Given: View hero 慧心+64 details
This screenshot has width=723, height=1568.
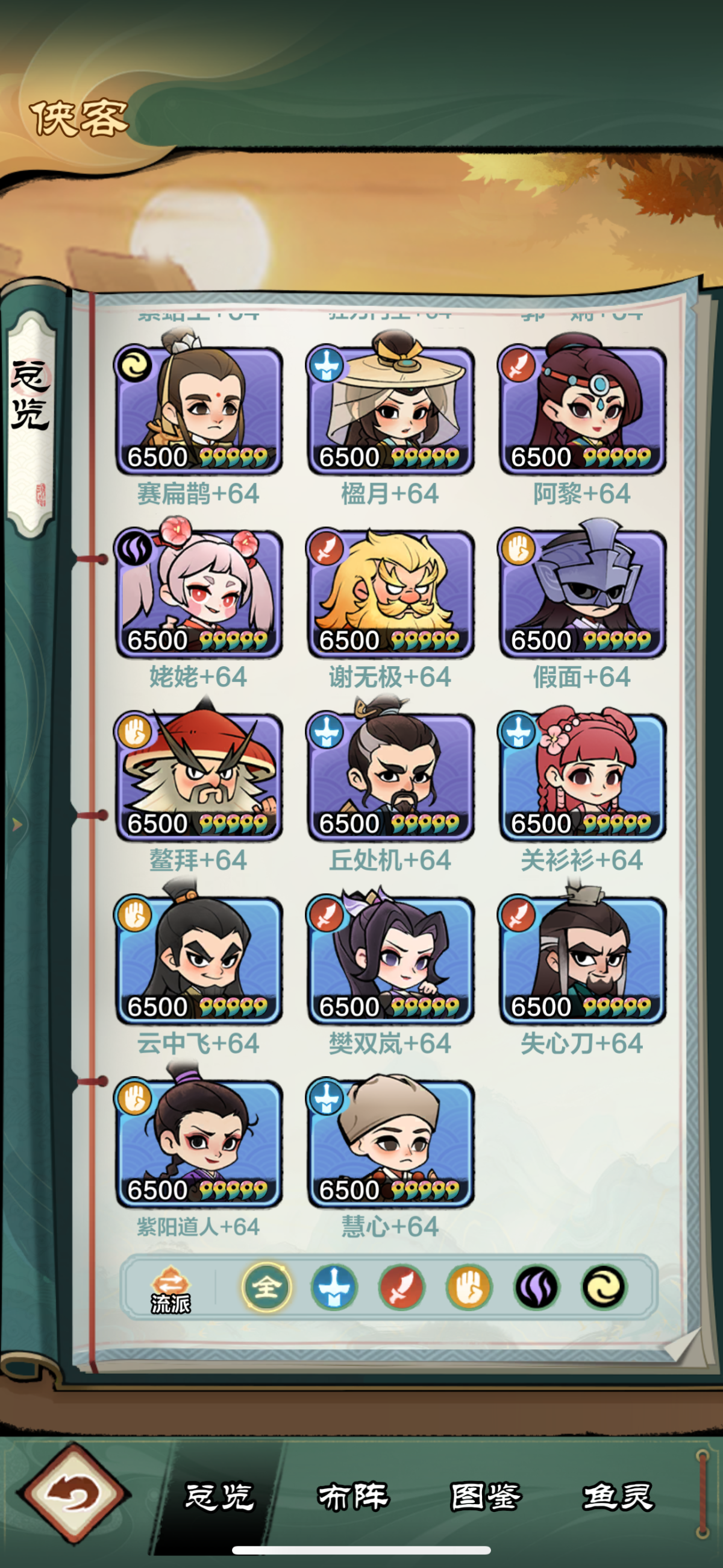Looking at the screenshot, I should [x=390, y=1144].
